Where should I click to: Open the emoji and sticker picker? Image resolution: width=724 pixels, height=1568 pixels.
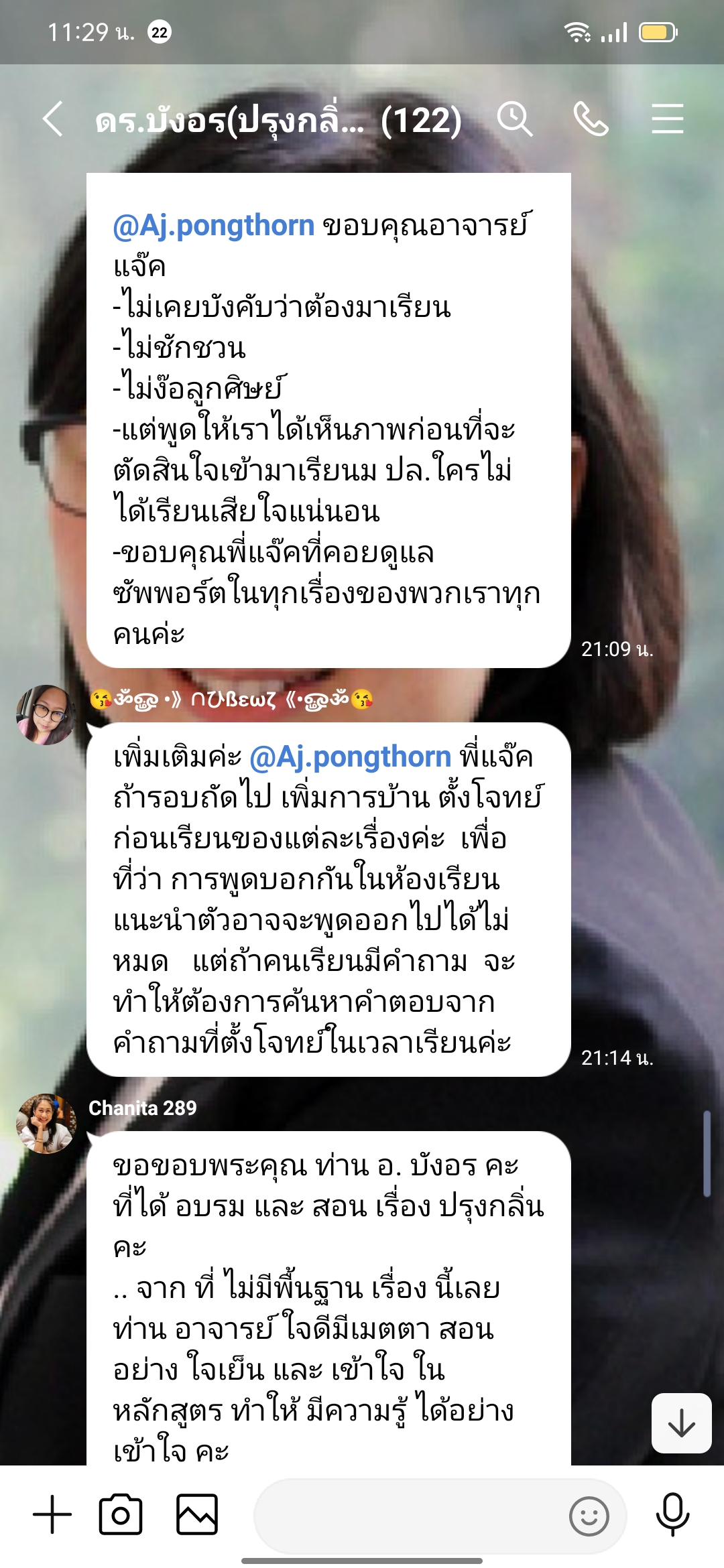point(589,1516)
